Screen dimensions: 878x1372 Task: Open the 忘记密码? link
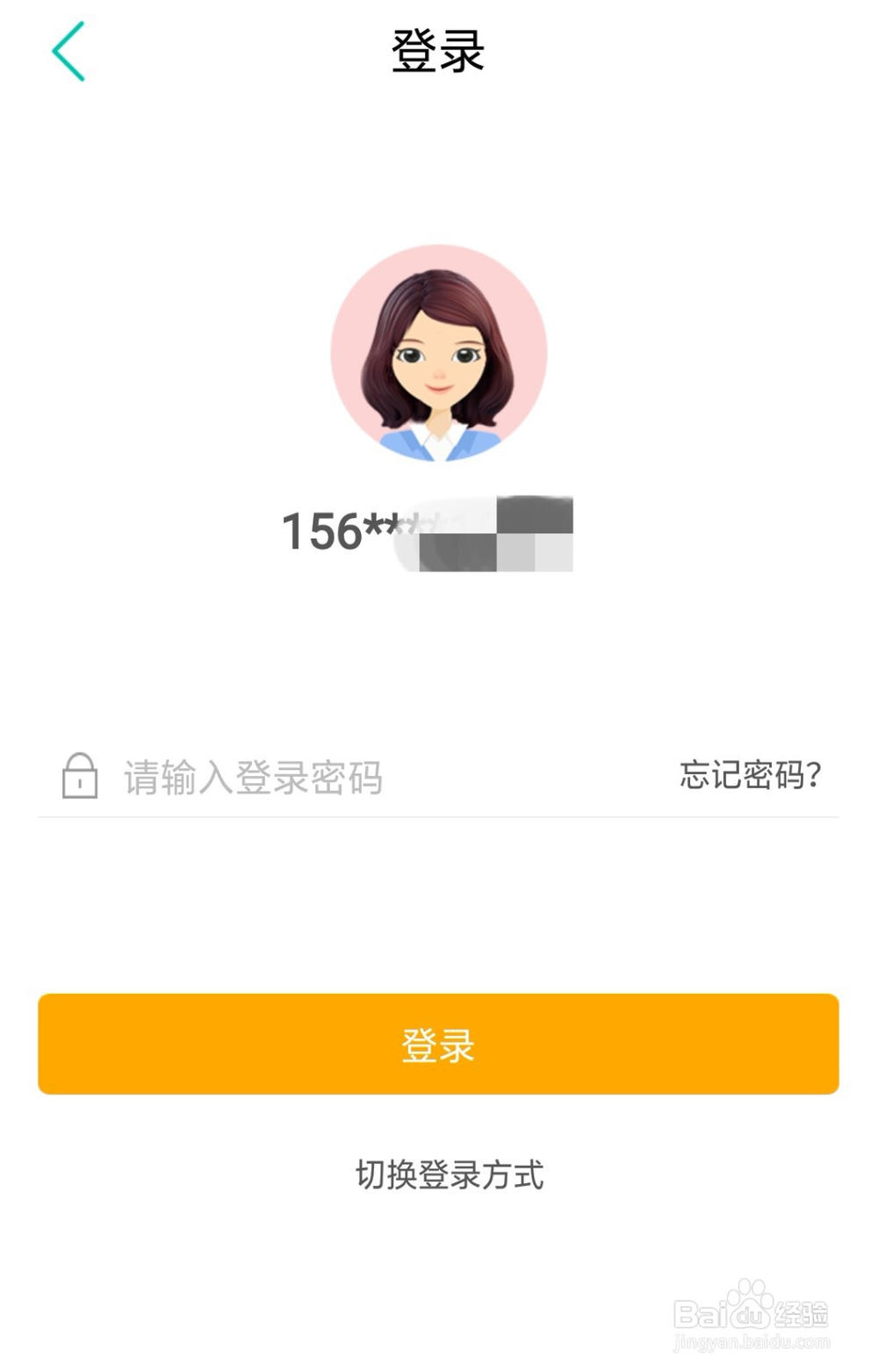(750, 775)
